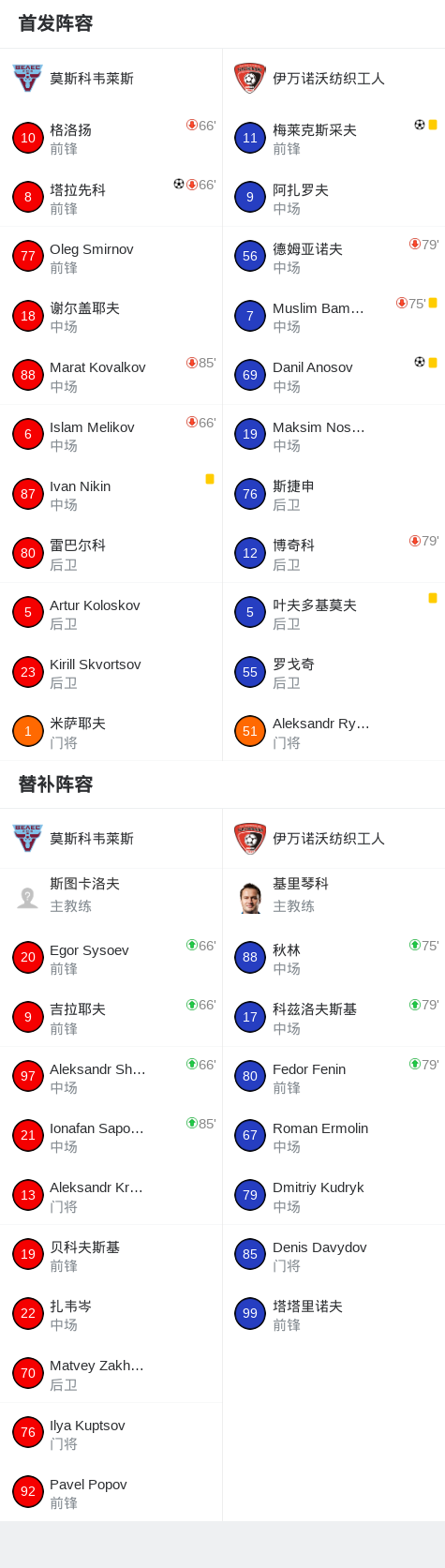Image resolution: width=445 pixels, height=1568 pixels.
Task: Select Marat Kovalkov in the lineup
Action: point(111,375)
